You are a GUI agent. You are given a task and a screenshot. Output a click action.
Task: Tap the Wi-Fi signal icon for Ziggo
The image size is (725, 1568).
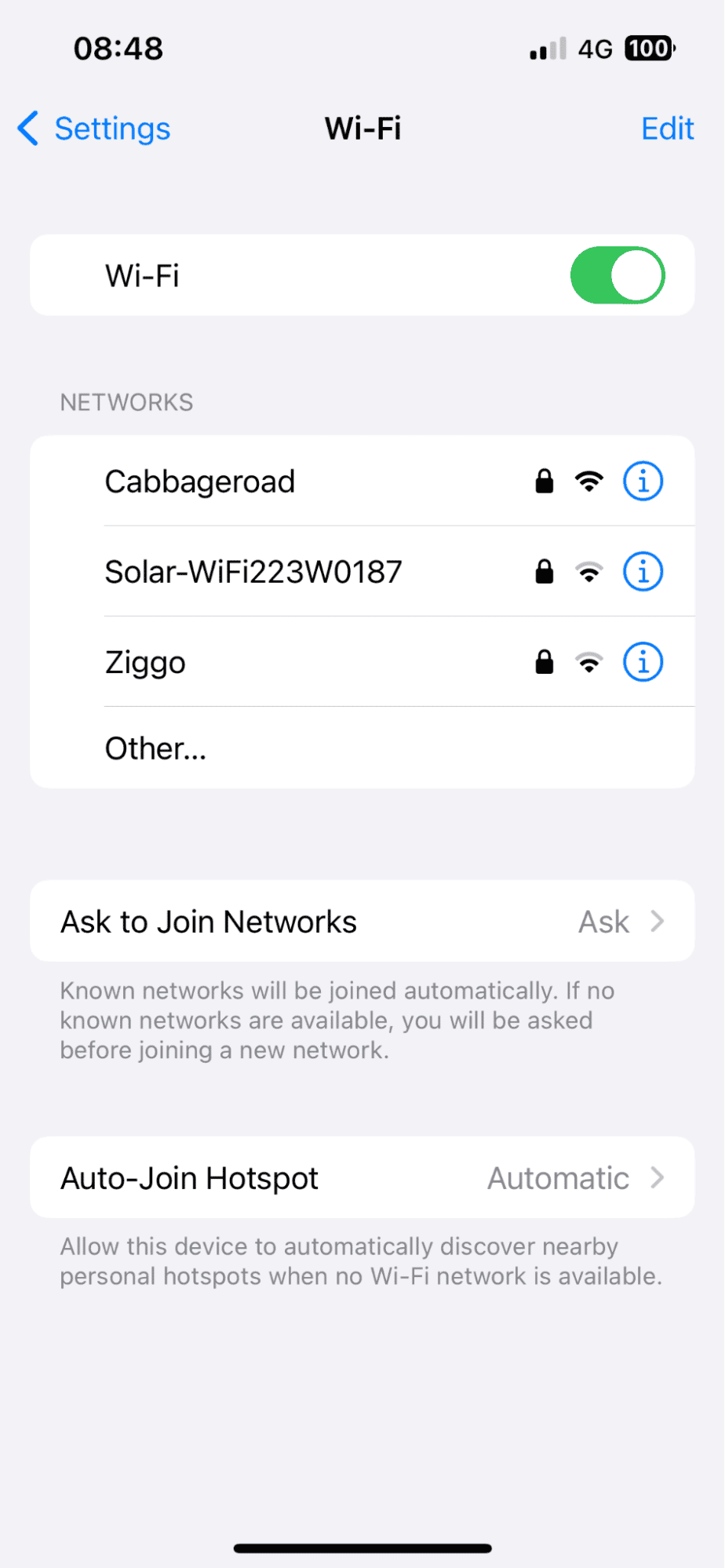[589, 661]
